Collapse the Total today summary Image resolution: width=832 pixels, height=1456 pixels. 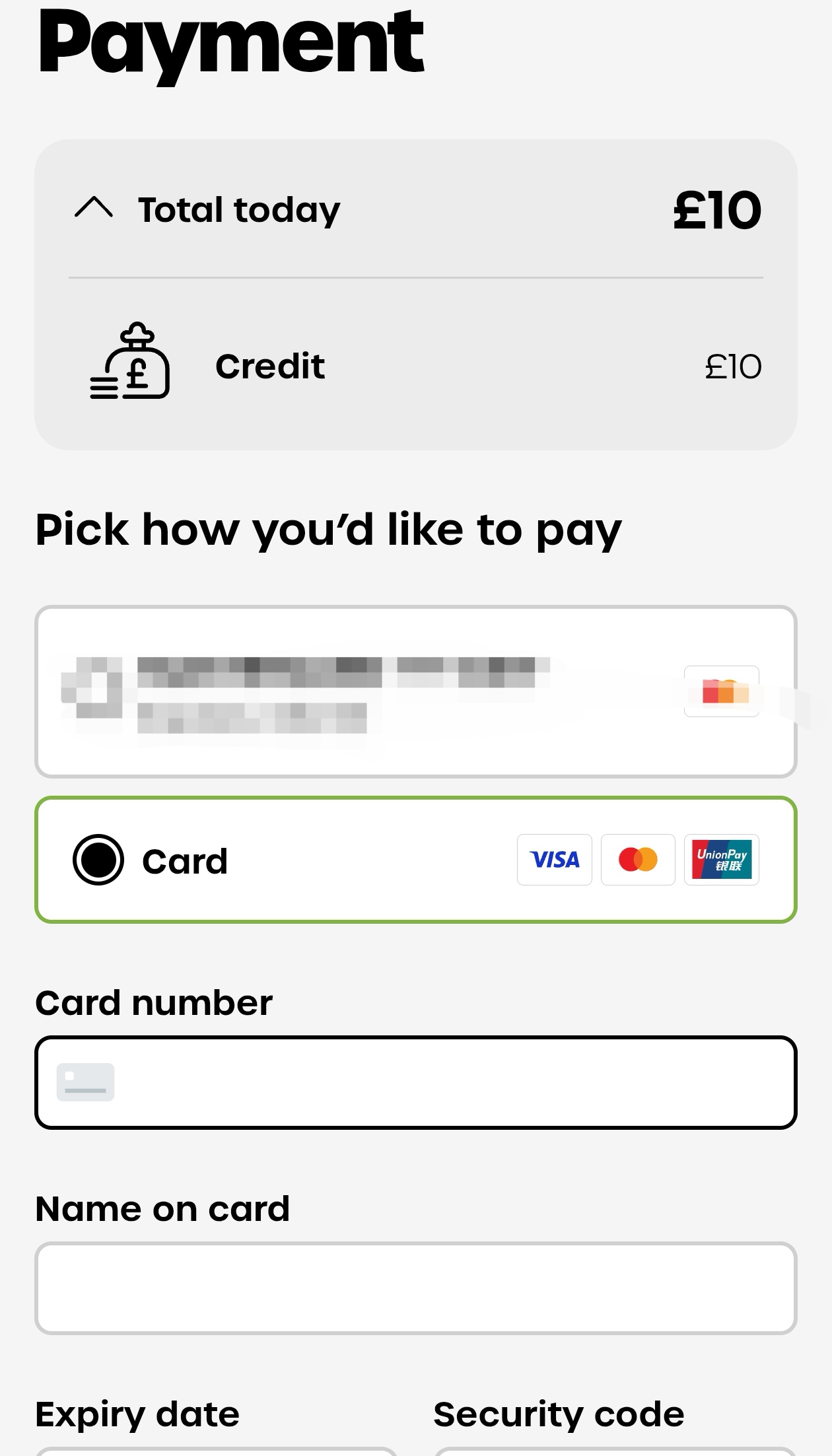(94, 208)
